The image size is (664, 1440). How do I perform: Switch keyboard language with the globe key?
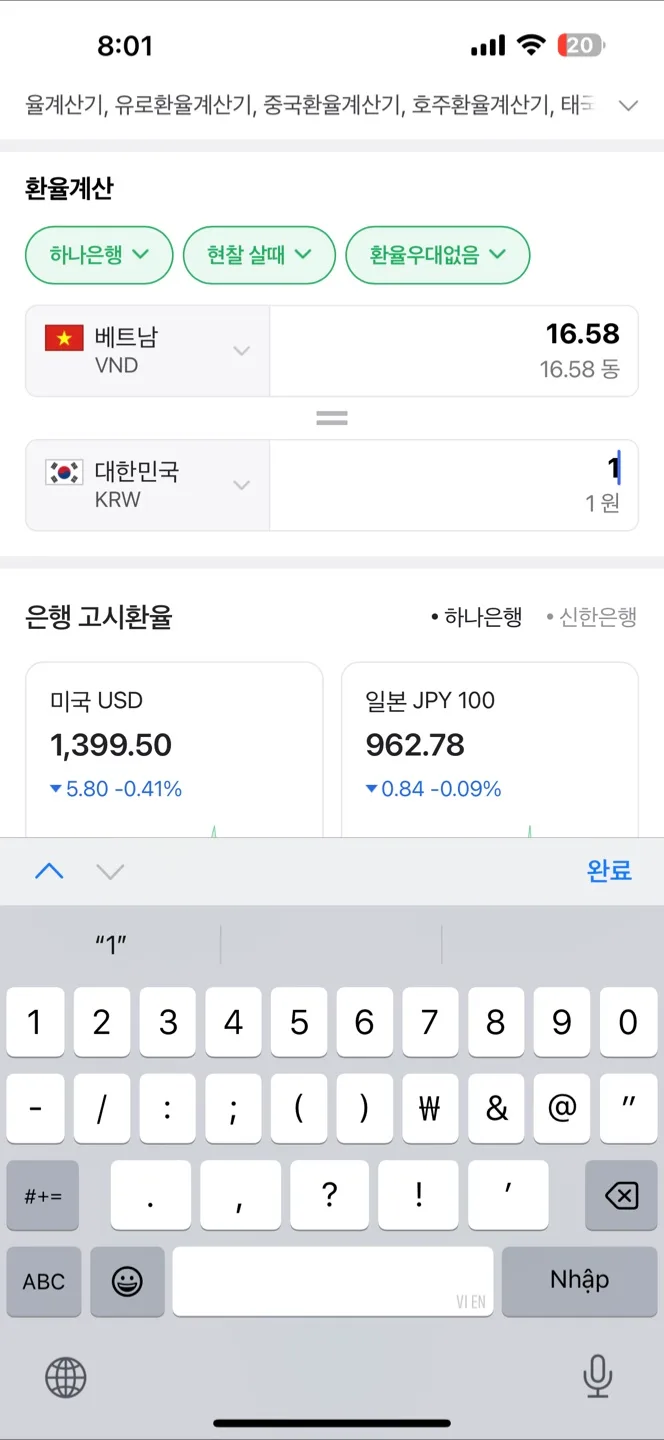66,1378
